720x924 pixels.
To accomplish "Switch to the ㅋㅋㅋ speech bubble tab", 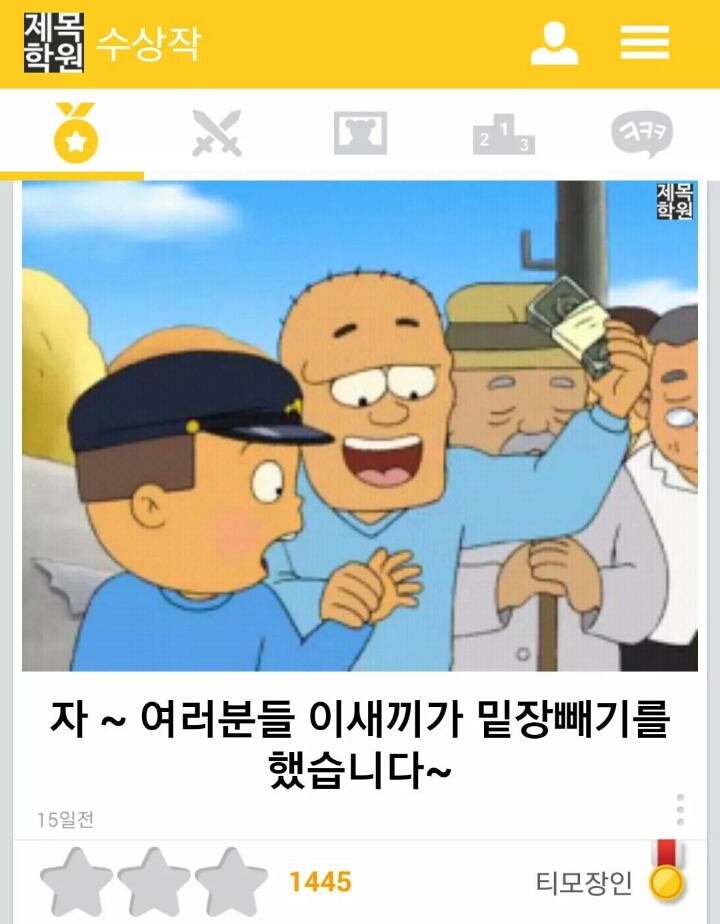I will pyautogui.click(x=641, y=135).
